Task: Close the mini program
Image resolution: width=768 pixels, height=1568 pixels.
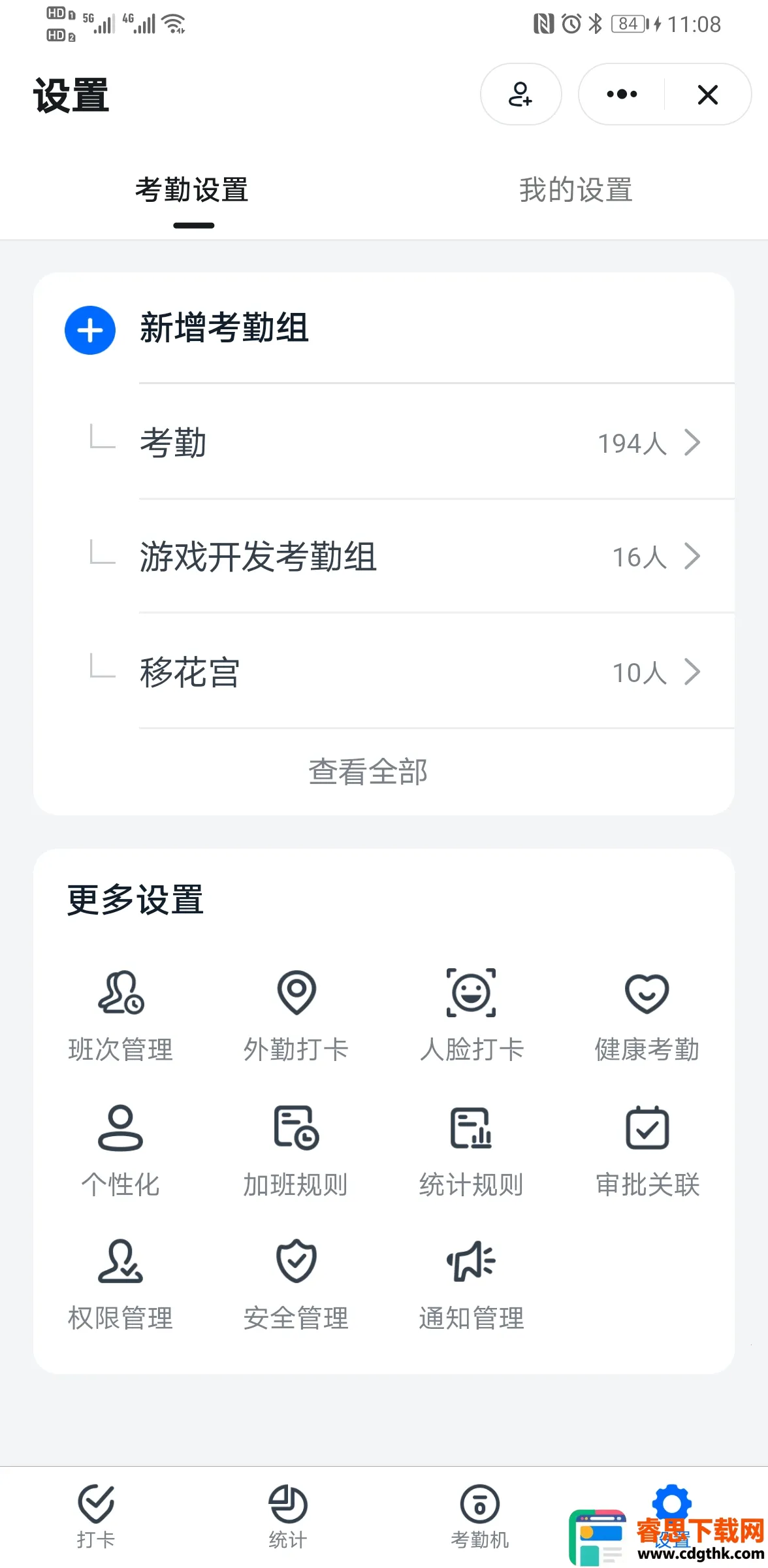Action: [707, 94]
